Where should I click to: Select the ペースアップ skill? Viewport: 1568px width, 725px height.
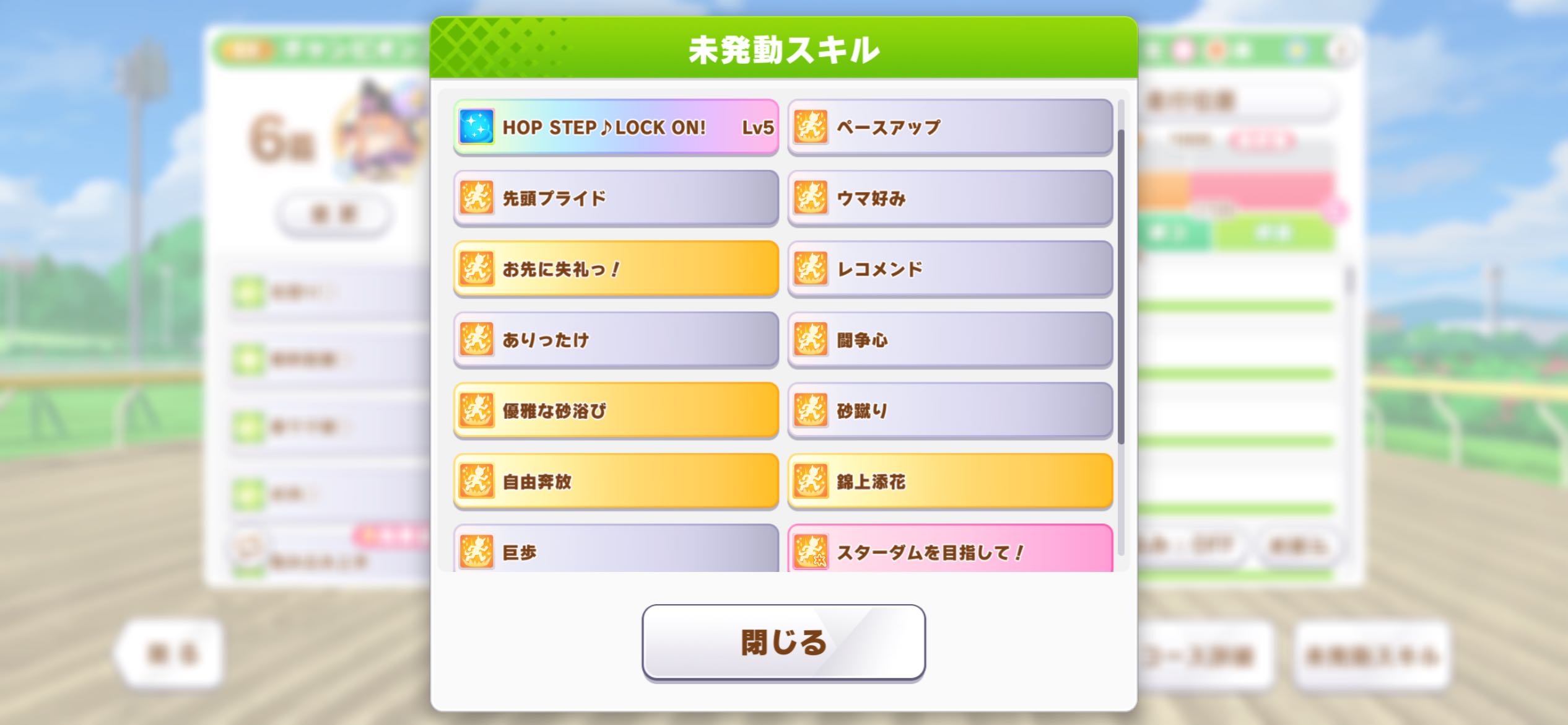click(x=950, y=127)
